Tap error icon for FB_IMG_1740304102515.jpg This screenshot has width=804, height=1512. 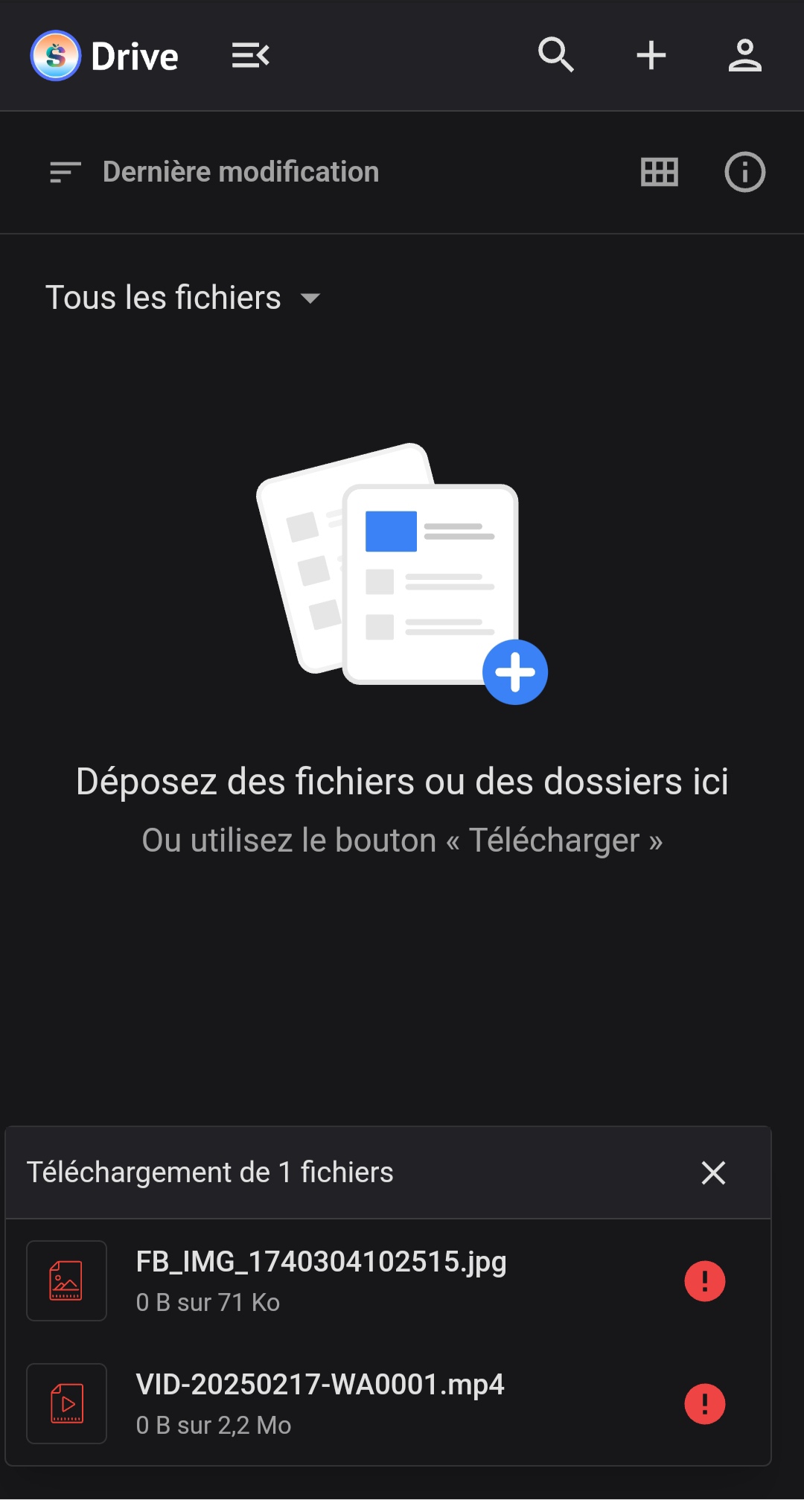pyautogui.click(x=704, y=1281)
